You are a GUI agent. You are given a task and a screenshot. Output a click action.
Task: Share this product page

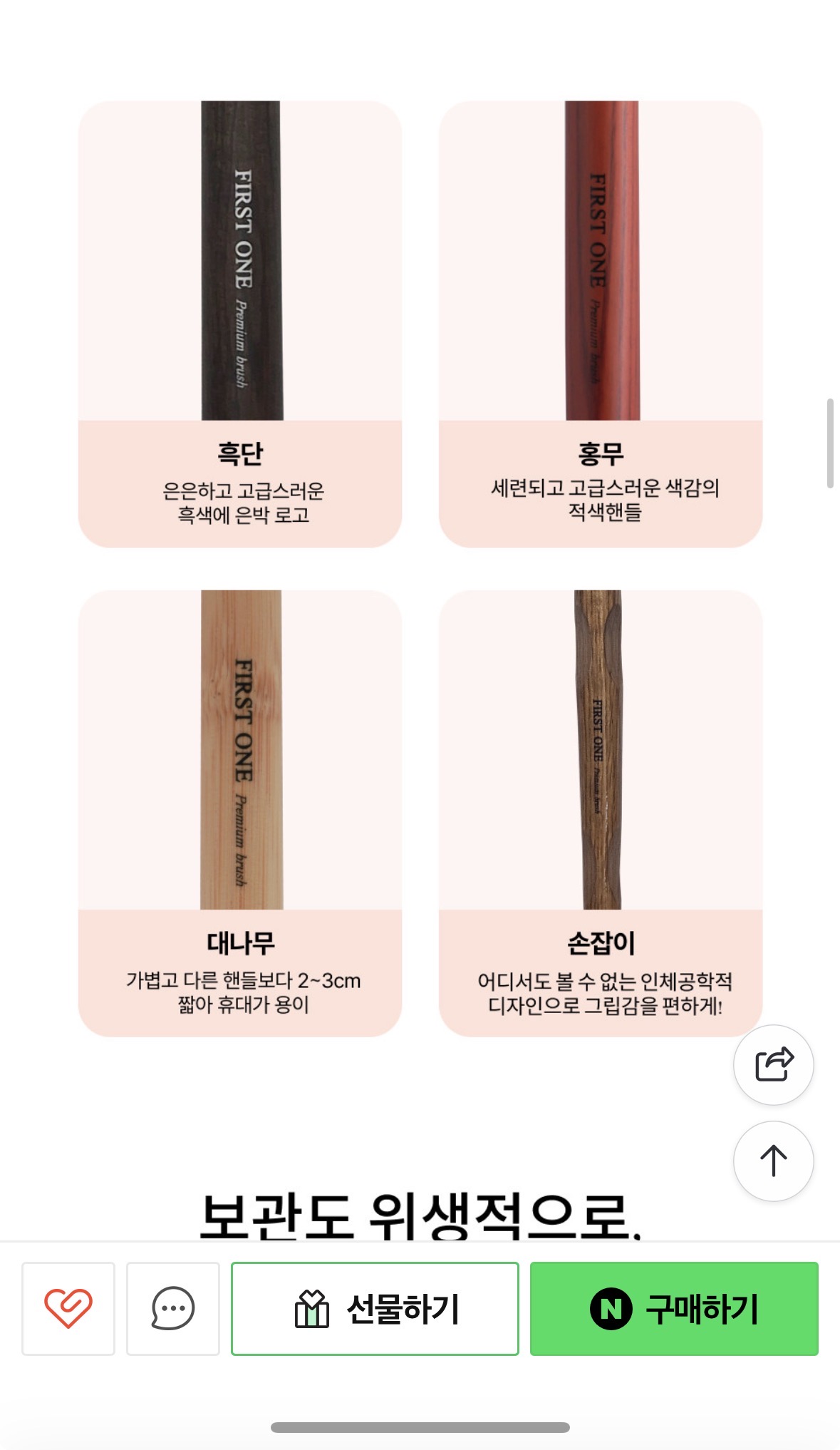click(774, 1065)
